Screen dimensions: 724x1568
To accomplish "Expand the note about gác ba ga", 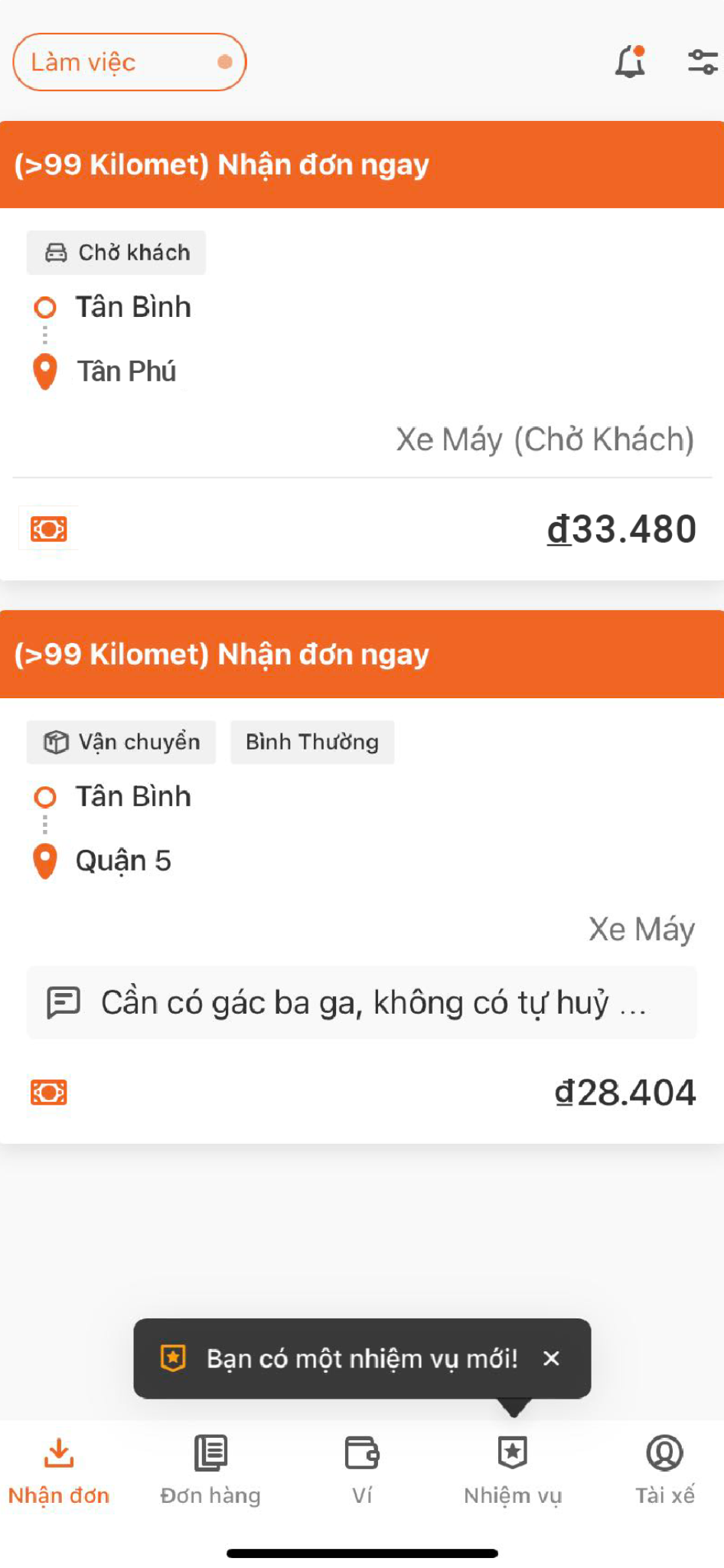I will pos(362,1003).
